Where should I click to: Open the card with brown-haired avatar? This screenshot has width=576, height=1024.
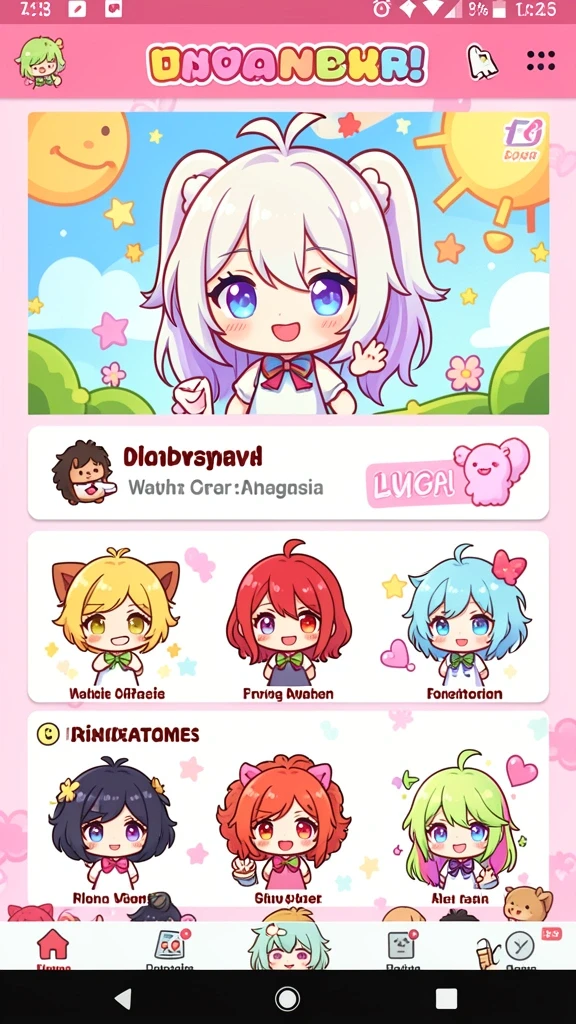point(288,473)
